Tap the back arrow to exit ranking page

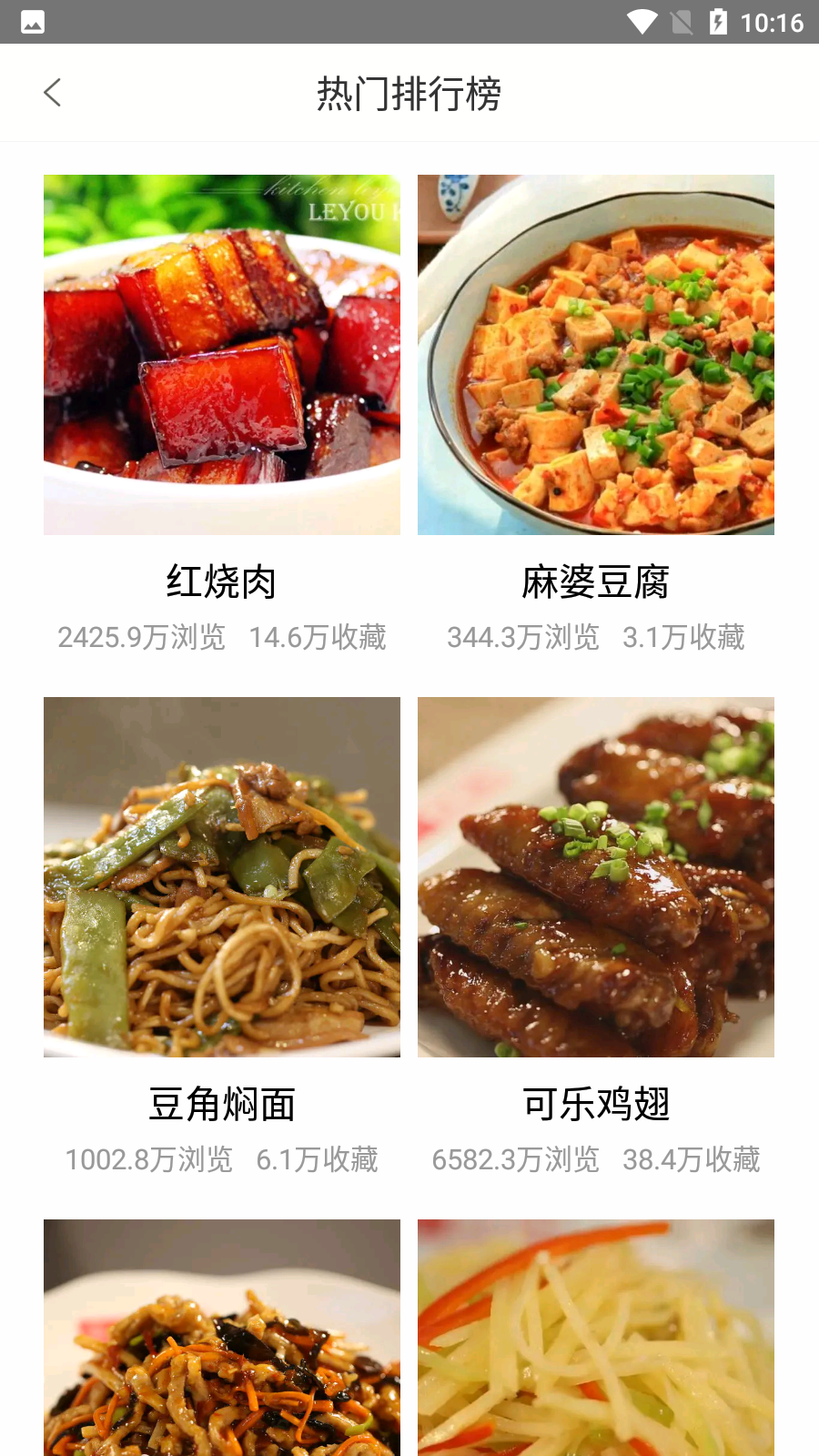point(54,92)
